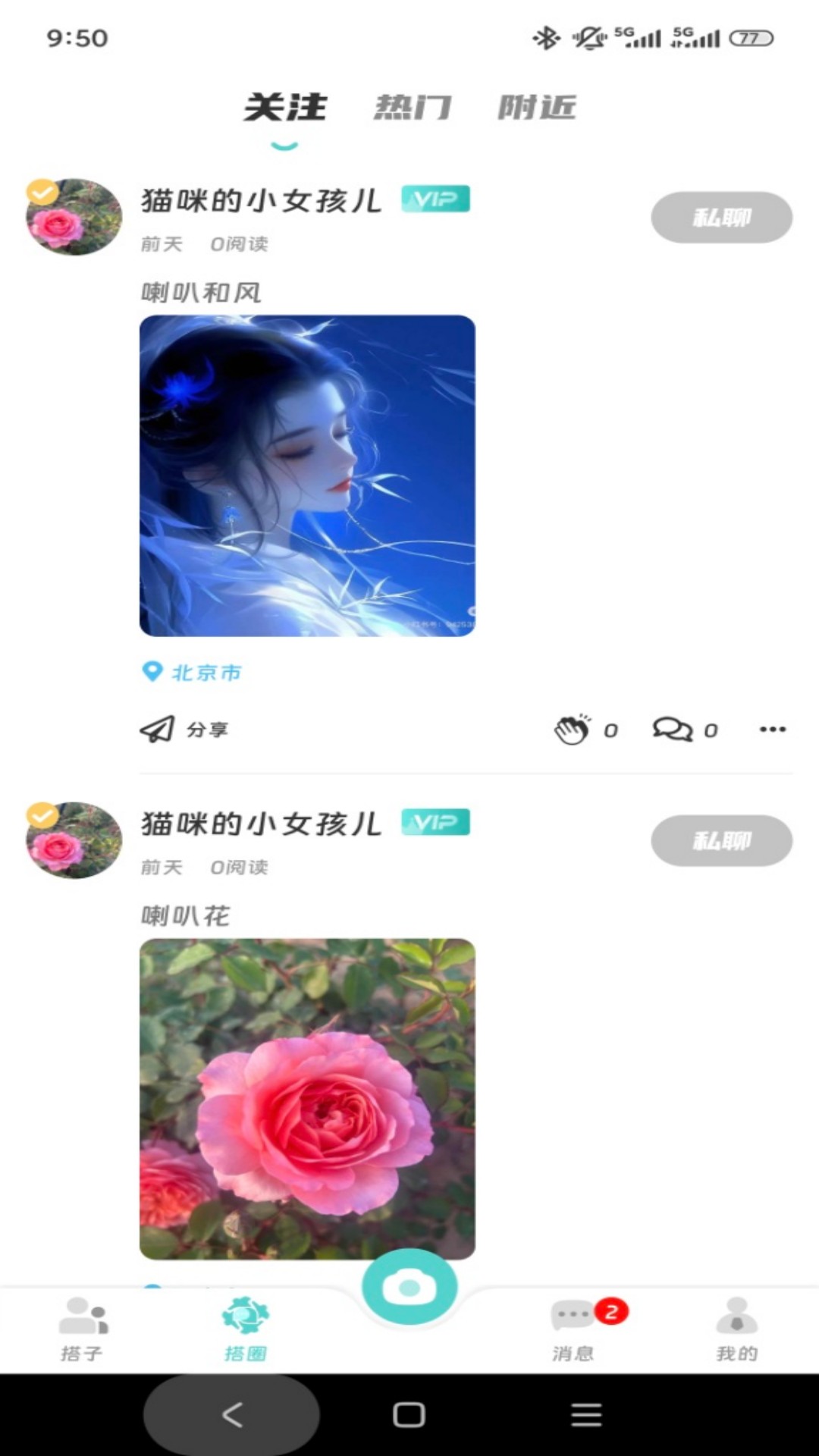819x1456 pixels.
Task: Open the 北京市 location tag
Action: [x=193, y=673]
